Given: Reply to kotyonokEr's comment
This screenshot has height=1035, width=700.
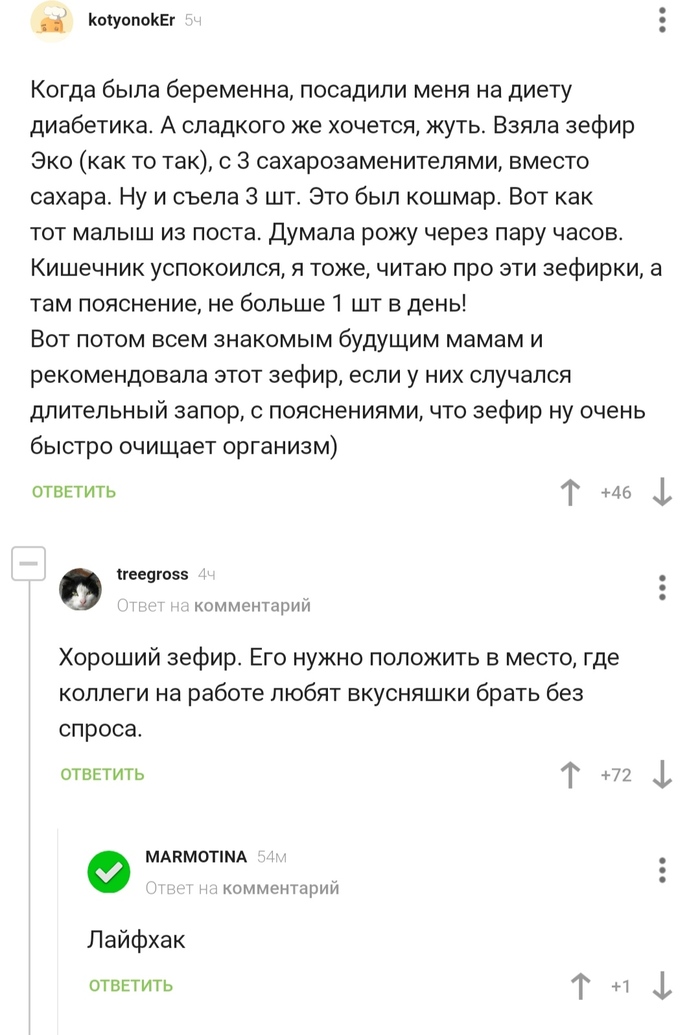Looking at the screenshot, I should (73, 492).
